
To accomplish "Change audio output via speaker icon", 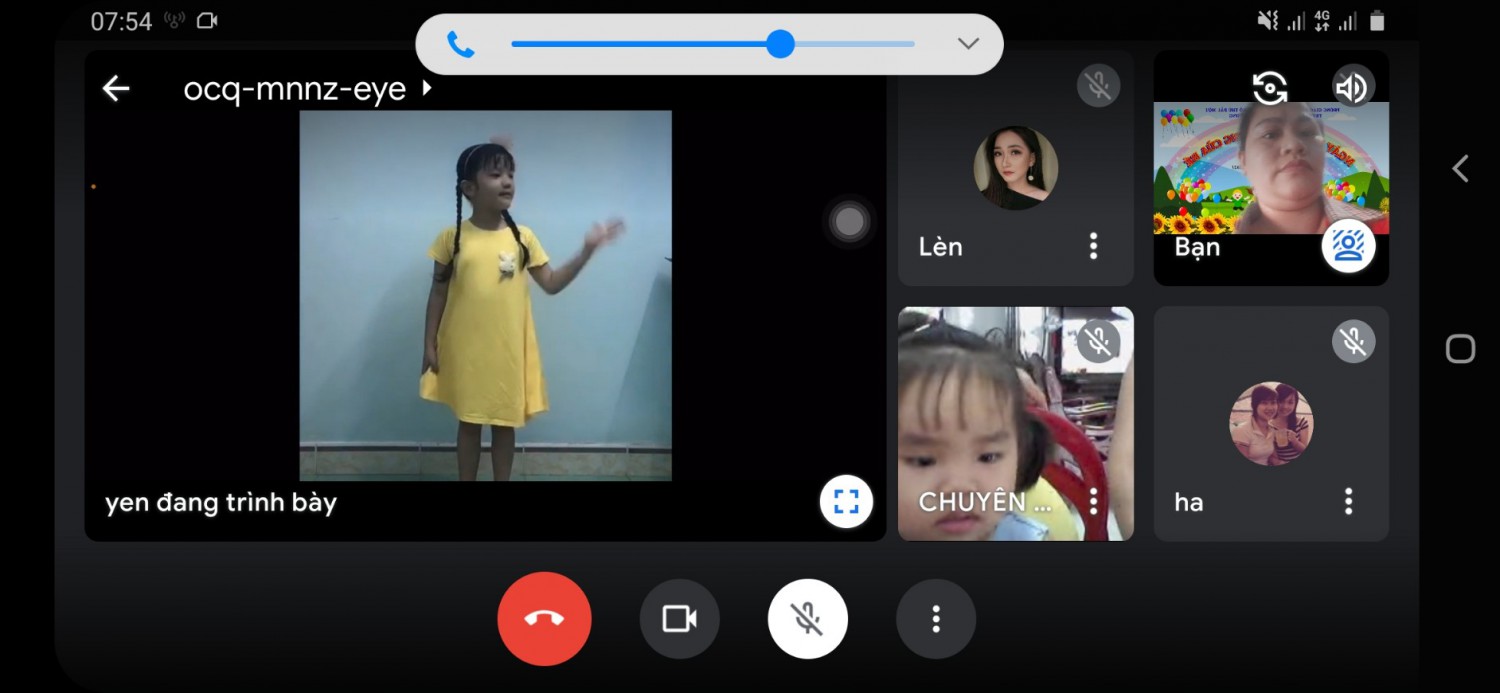I will click(1352, 88).
